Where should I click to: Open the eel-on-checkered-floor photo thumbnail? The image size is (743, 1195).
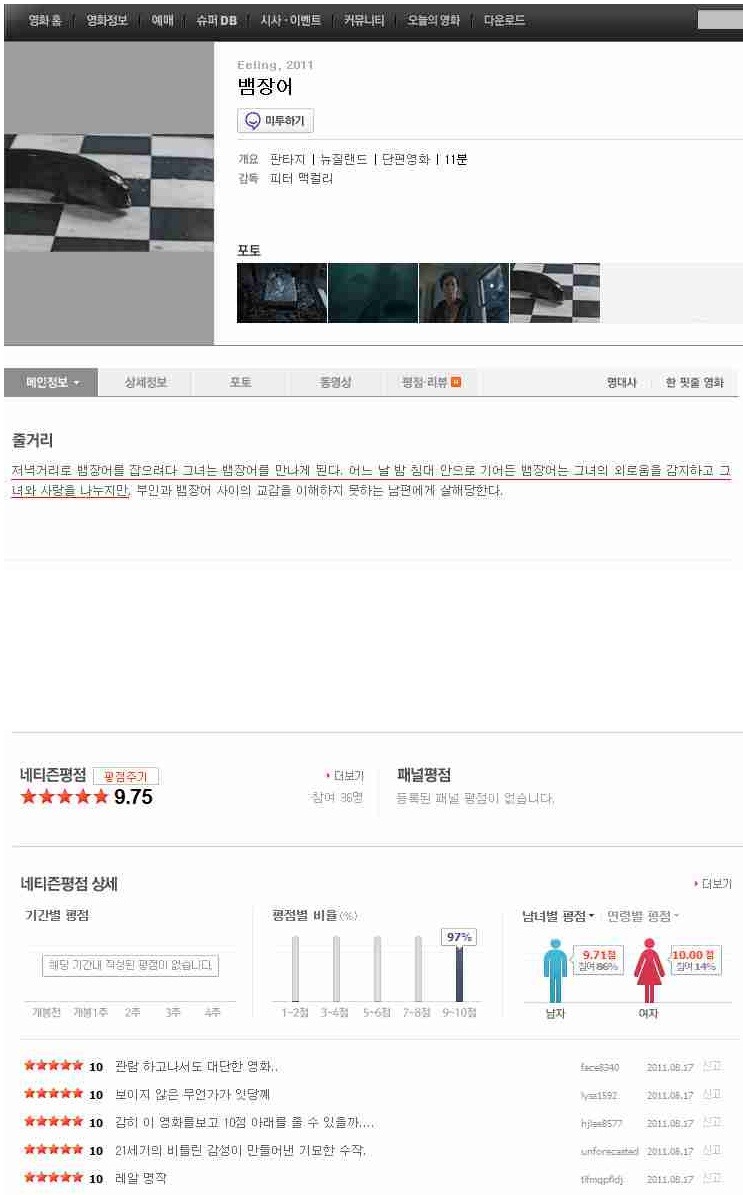[x=555, y=293]
